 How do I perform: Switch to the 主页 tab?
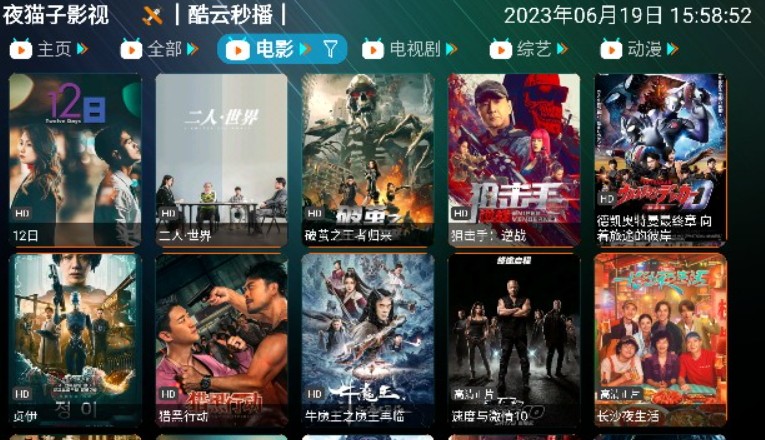(x=48, y=49)
